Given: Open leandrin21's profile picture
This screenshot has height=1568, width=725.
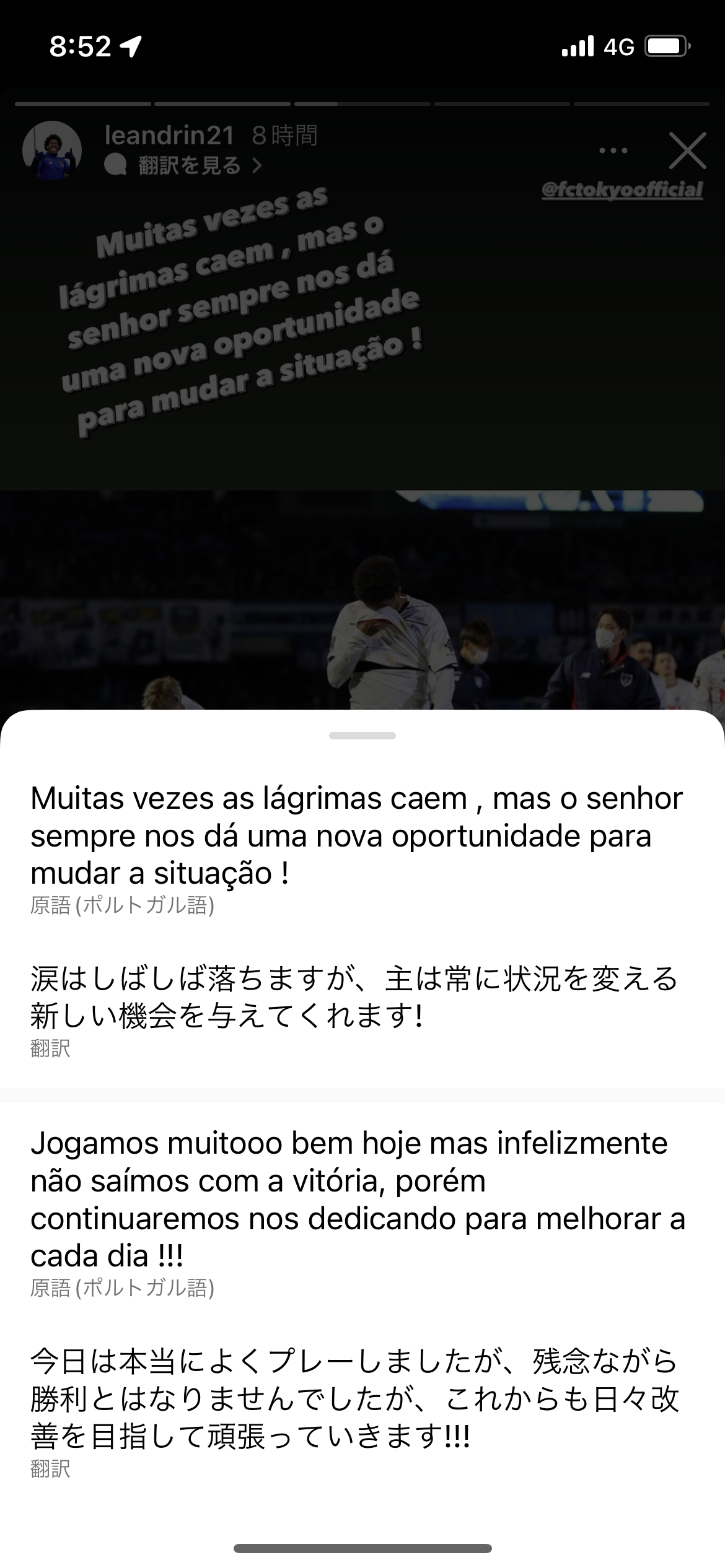Looking at the screenshot, I should coord(52,150).
